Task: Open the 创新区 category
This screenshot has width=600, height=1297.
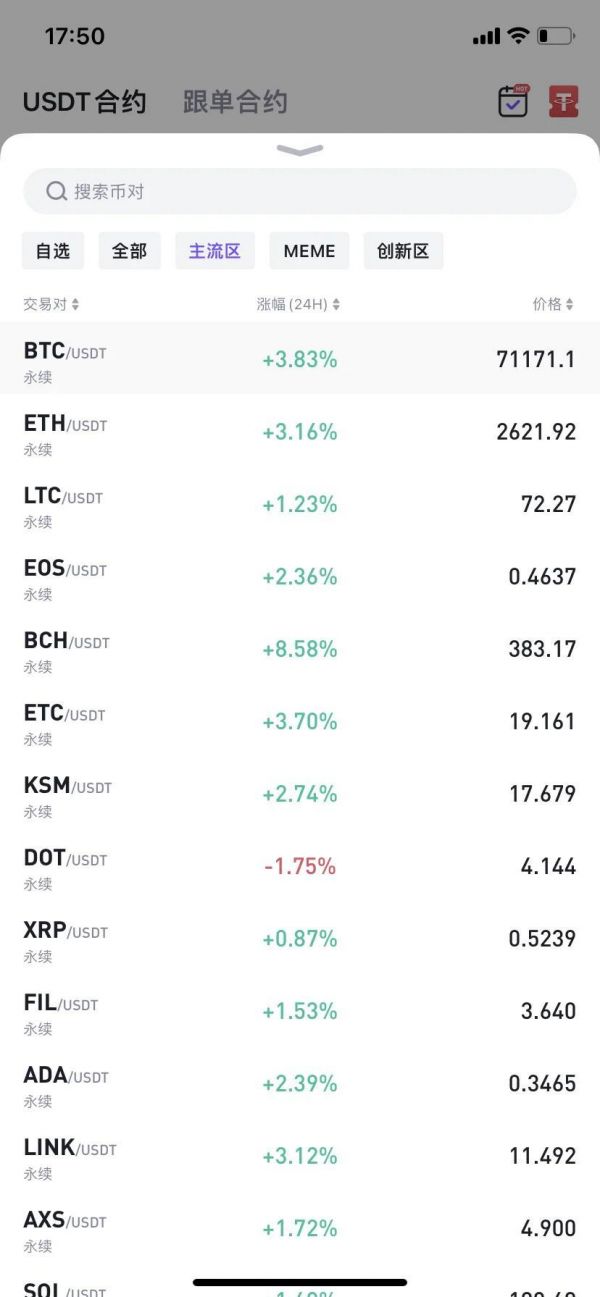Action: [403, 251]
